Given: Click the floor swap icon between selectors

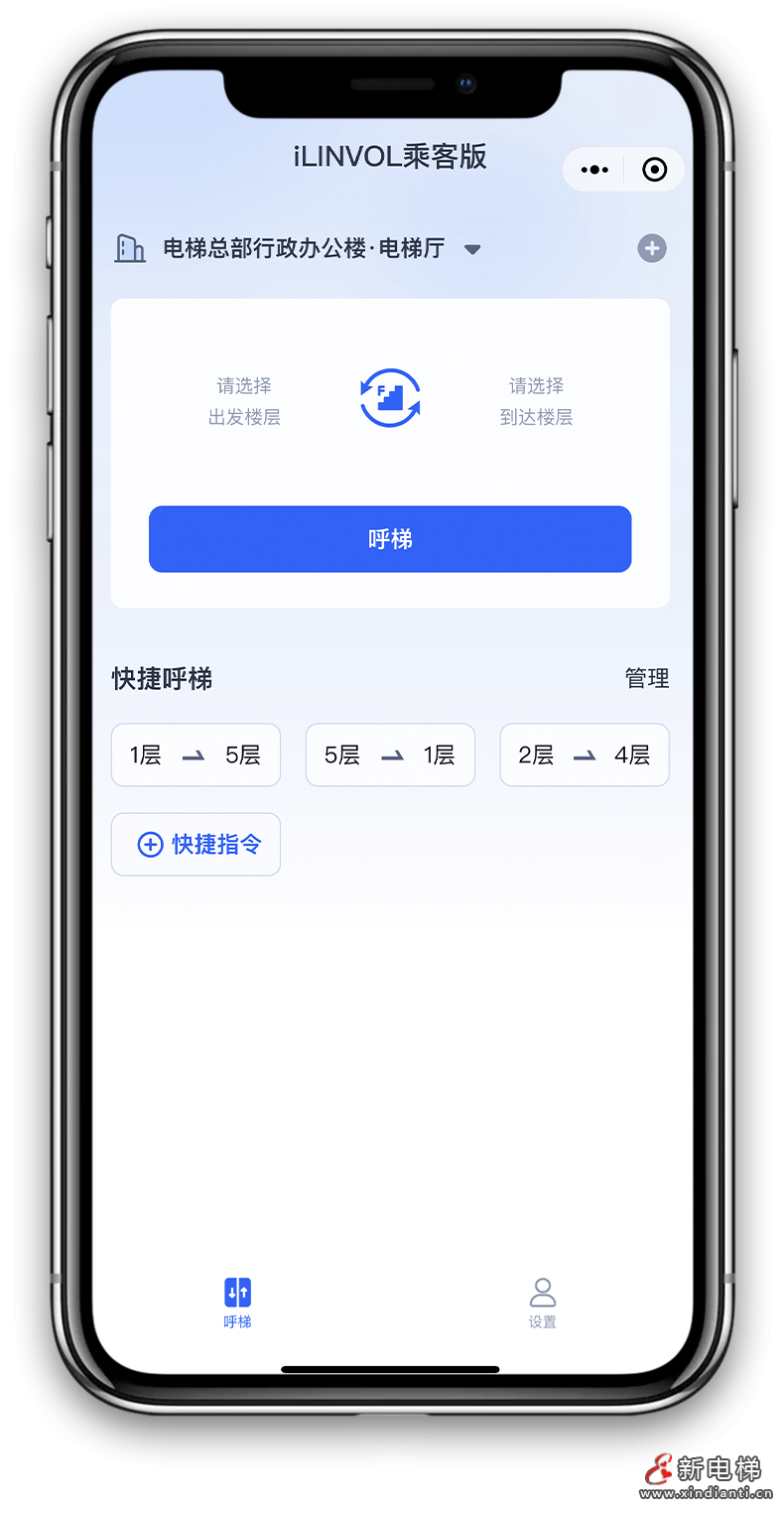Looking at the screenshot, I should click(390, 397).
